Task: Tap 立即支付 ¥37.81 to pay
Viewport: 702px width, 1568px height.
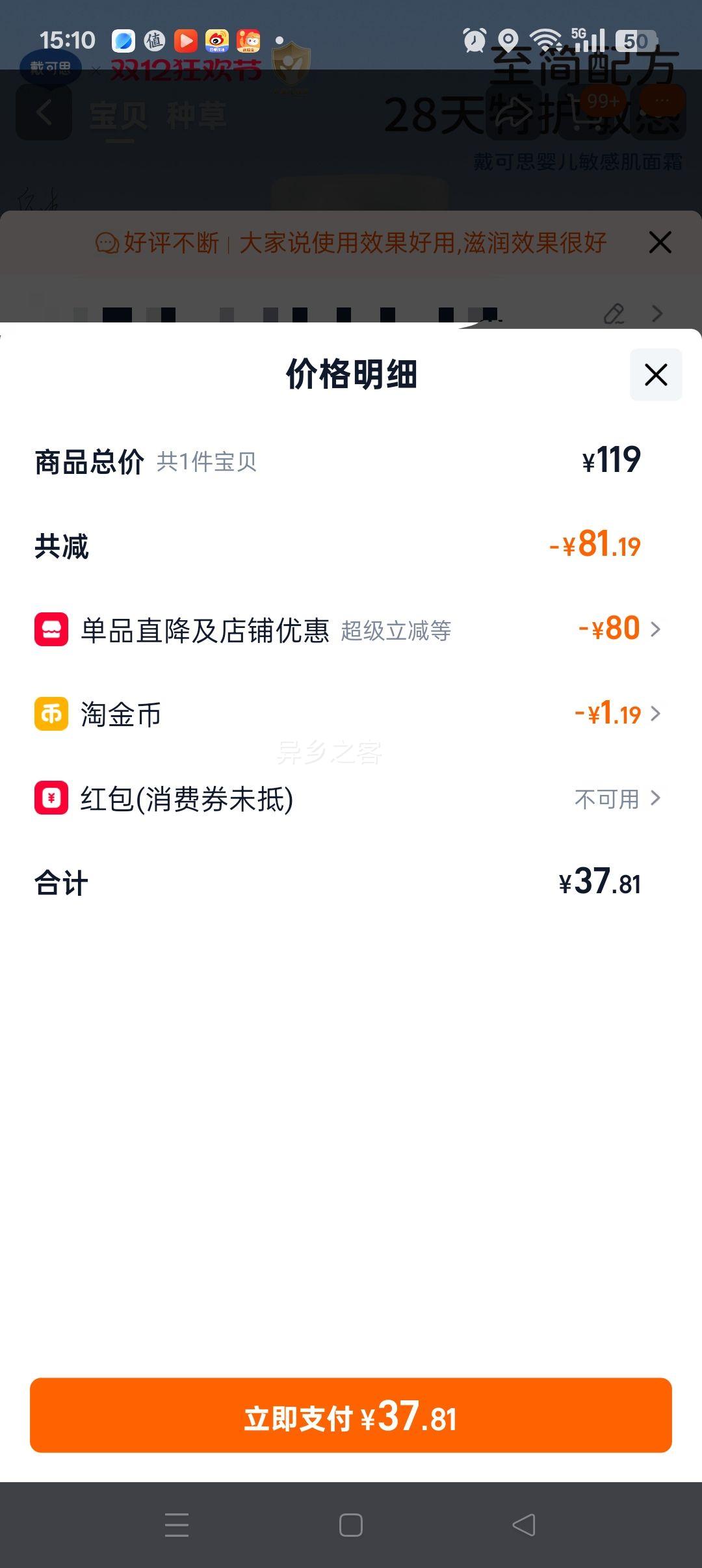Action: click(x=351, y=1415)
